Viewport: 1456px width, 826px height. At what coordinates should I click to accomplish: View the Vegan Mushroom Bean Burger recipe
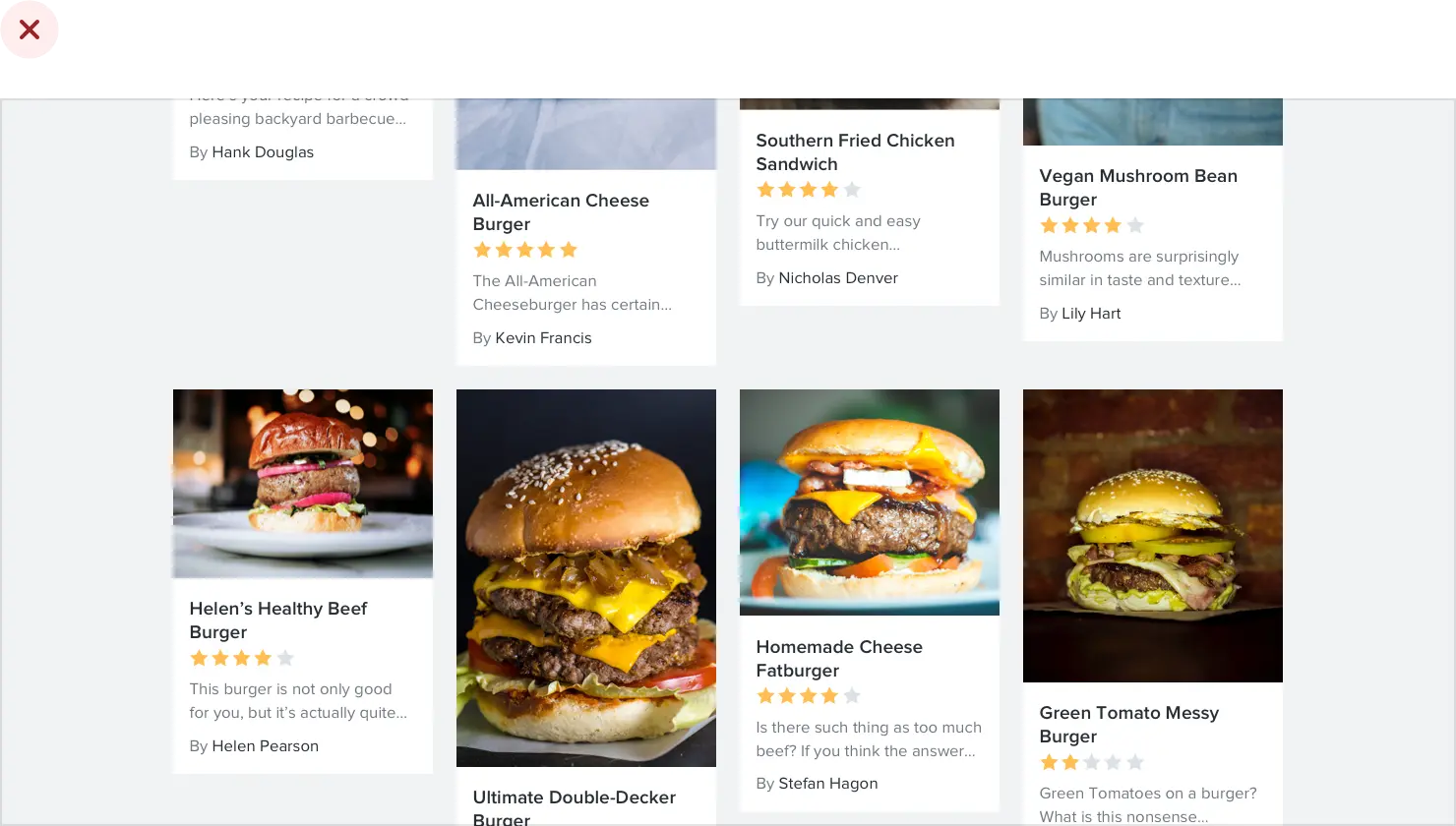tap(1137, 187)
